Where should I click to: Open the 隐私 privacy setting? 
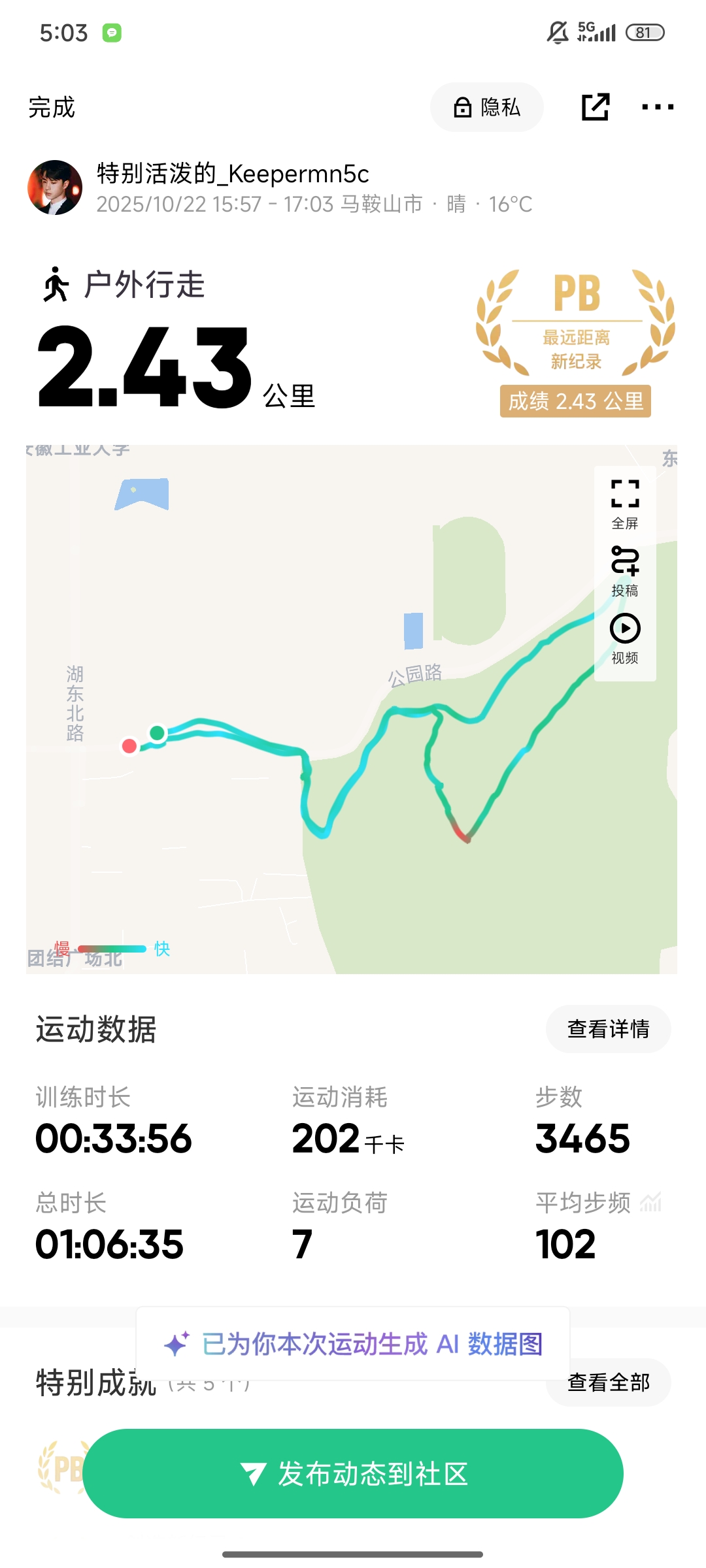point(487,107)
